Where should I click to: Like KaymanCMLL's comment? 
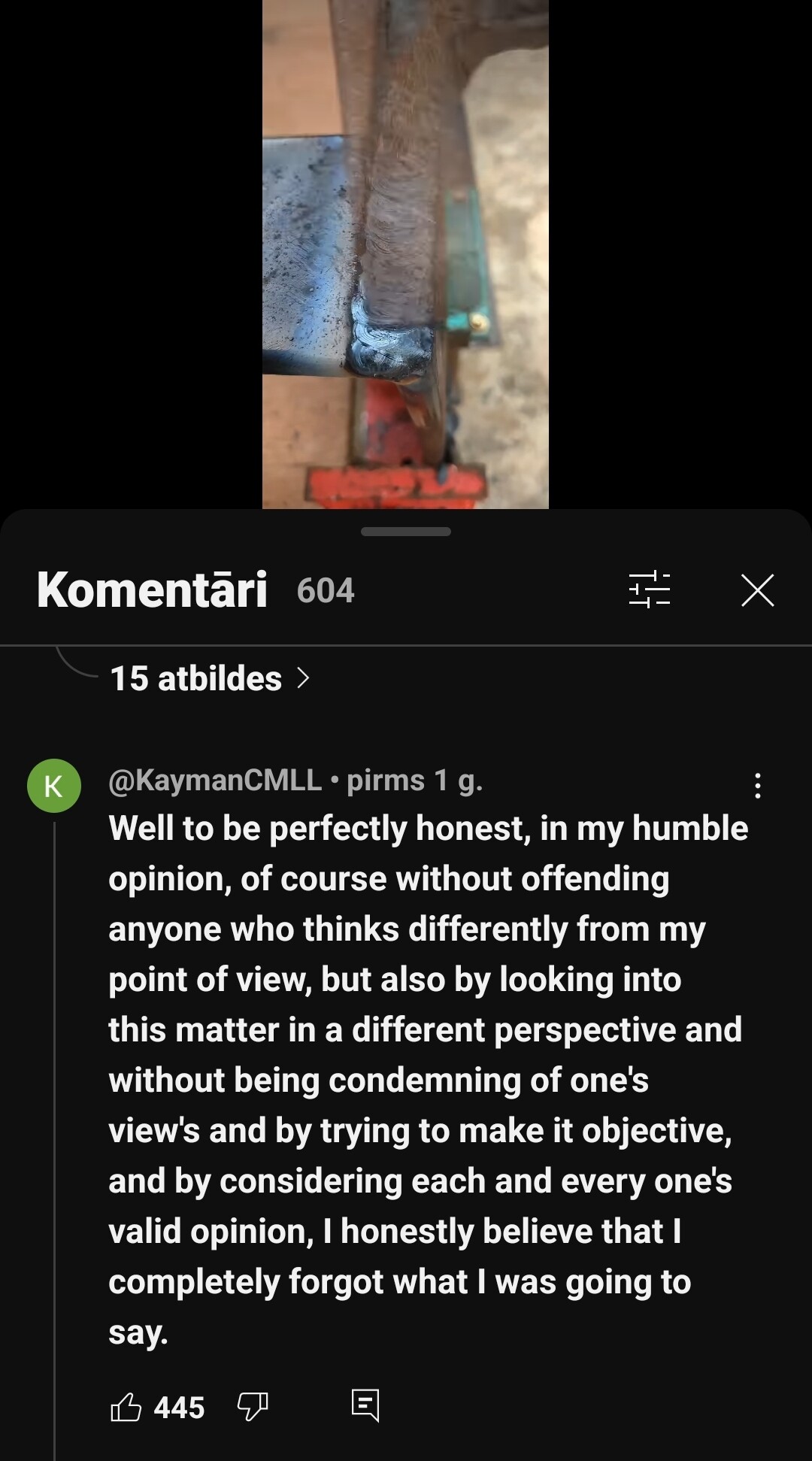[x=126, y=1406]
